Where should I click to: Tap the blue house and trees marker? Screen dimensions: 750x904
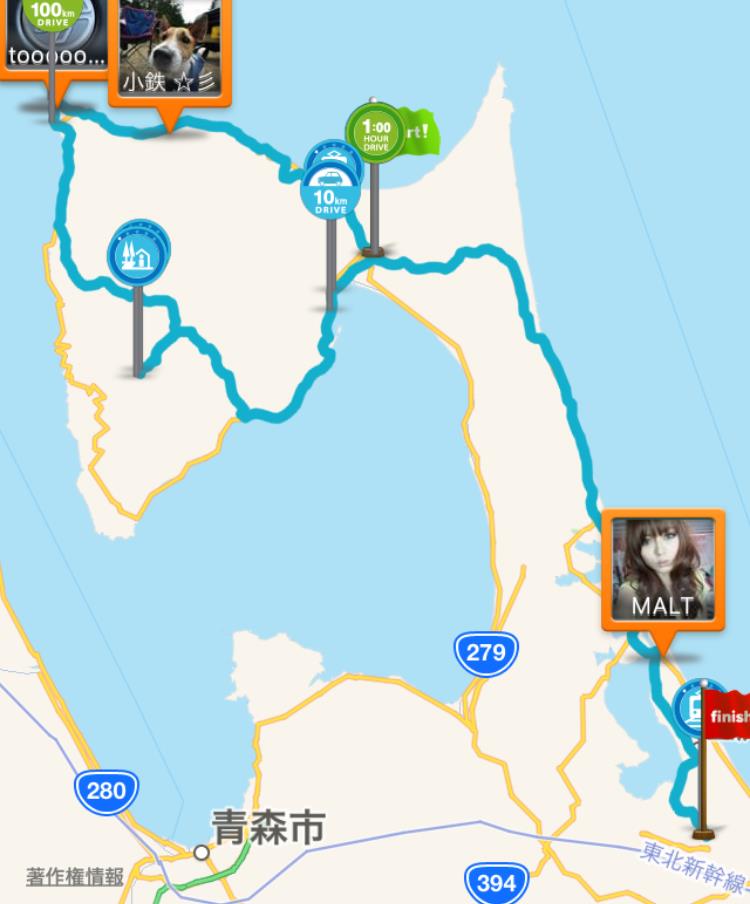pyautogui.click(x=138, y=253)
